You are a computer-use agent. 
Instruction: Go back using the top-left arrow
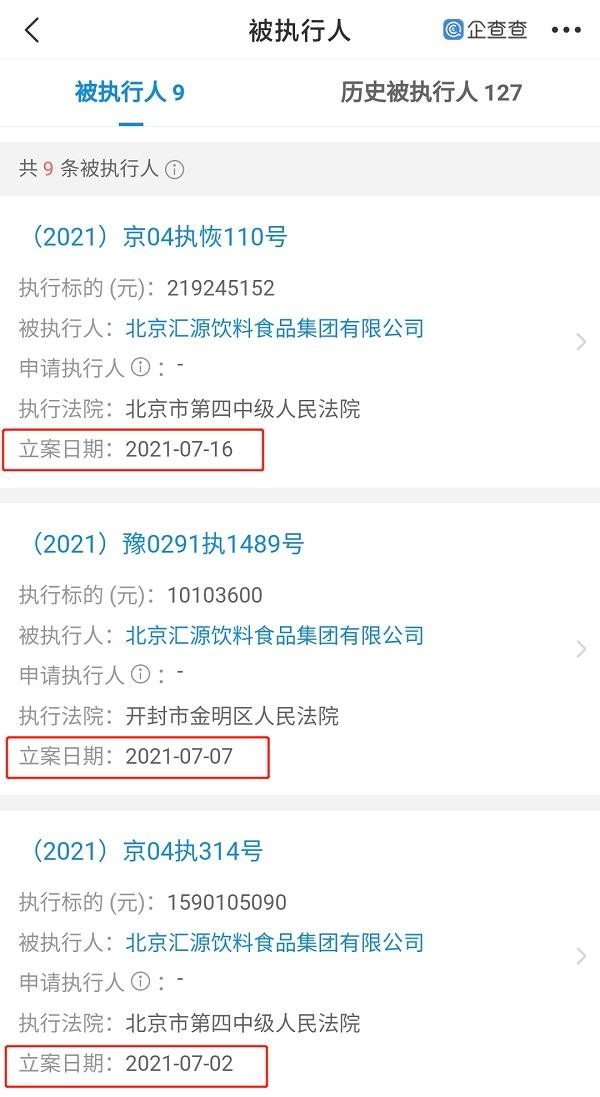32,30
